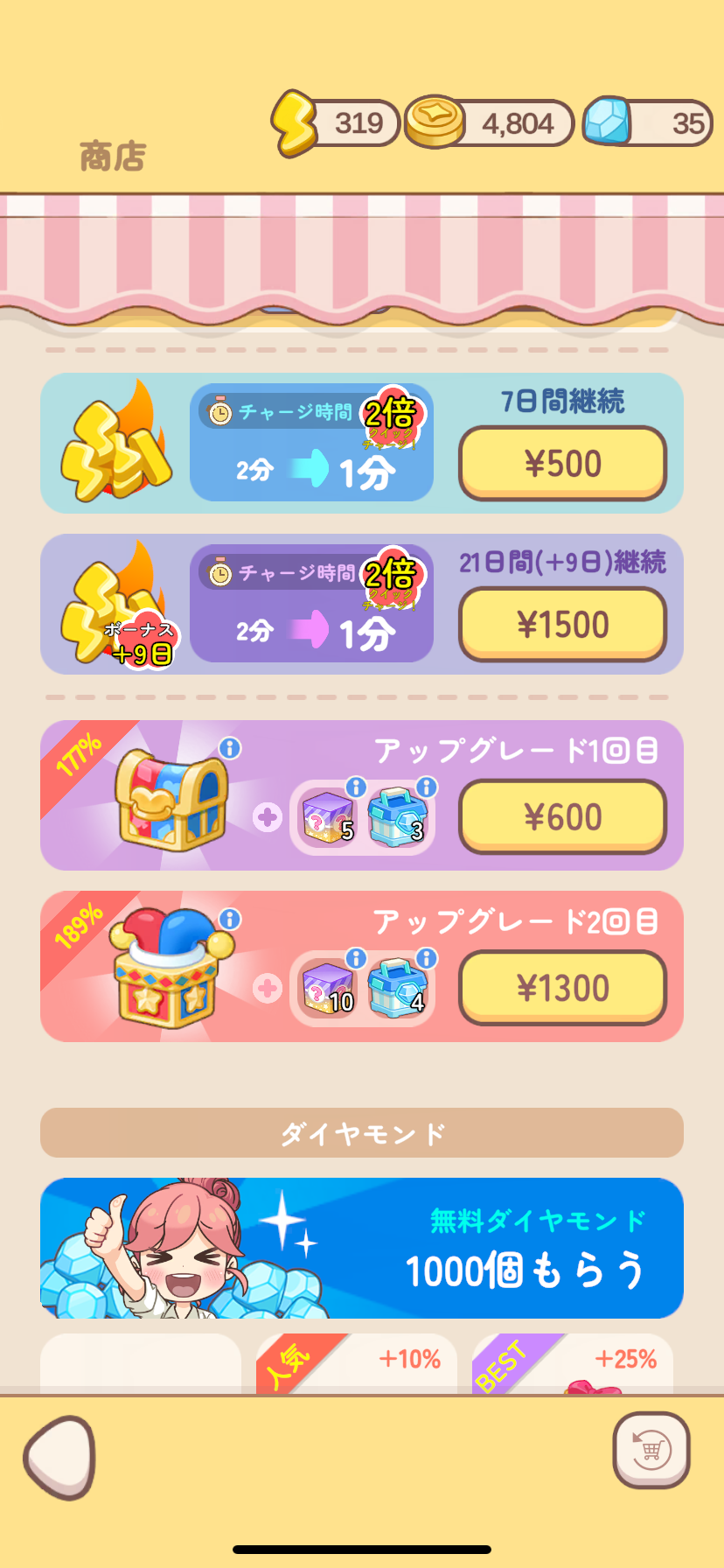Tap the info icon on the 189% jester box
This screenshot has width=724, height=1568.
[x=230, y=919]
